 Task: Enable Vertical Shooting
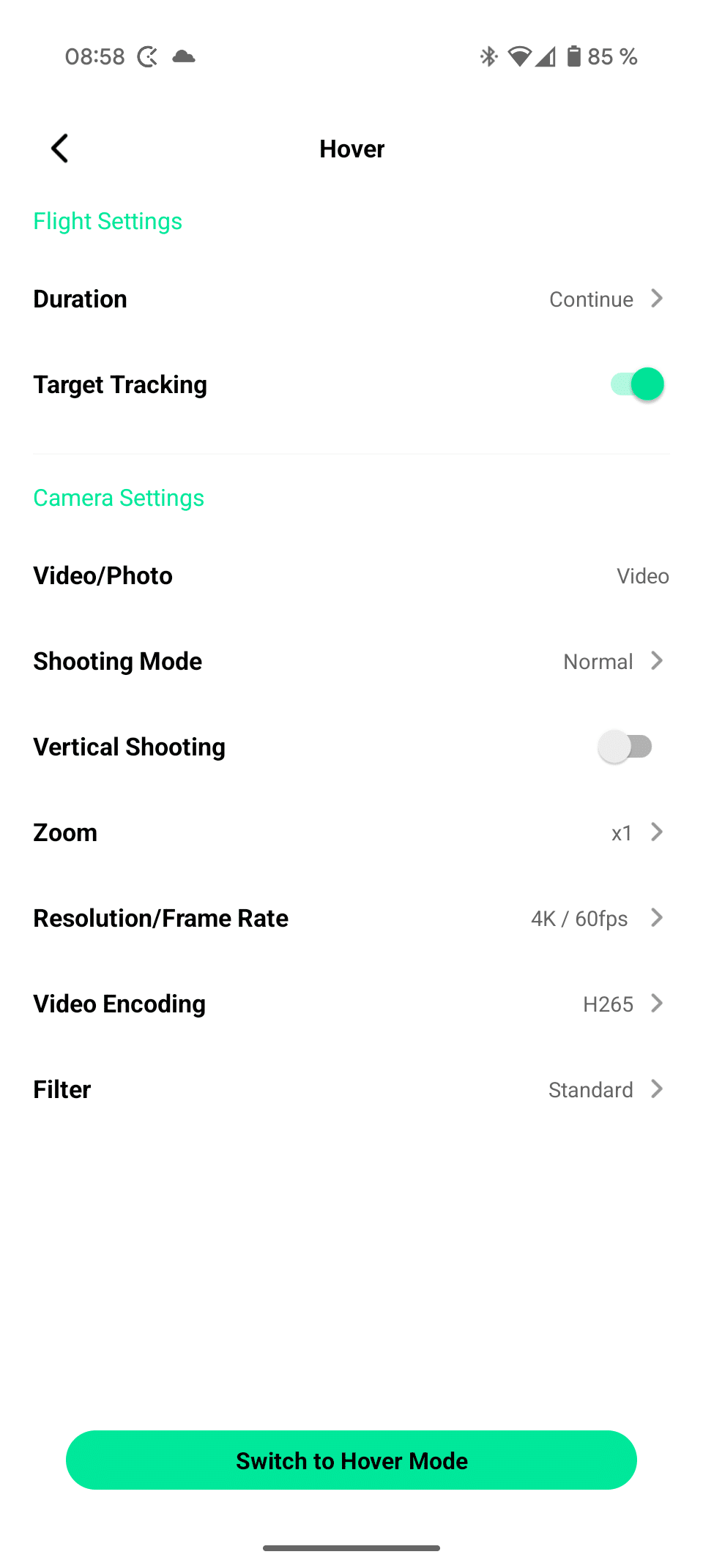pyautogui.click(x=625, y=747)
